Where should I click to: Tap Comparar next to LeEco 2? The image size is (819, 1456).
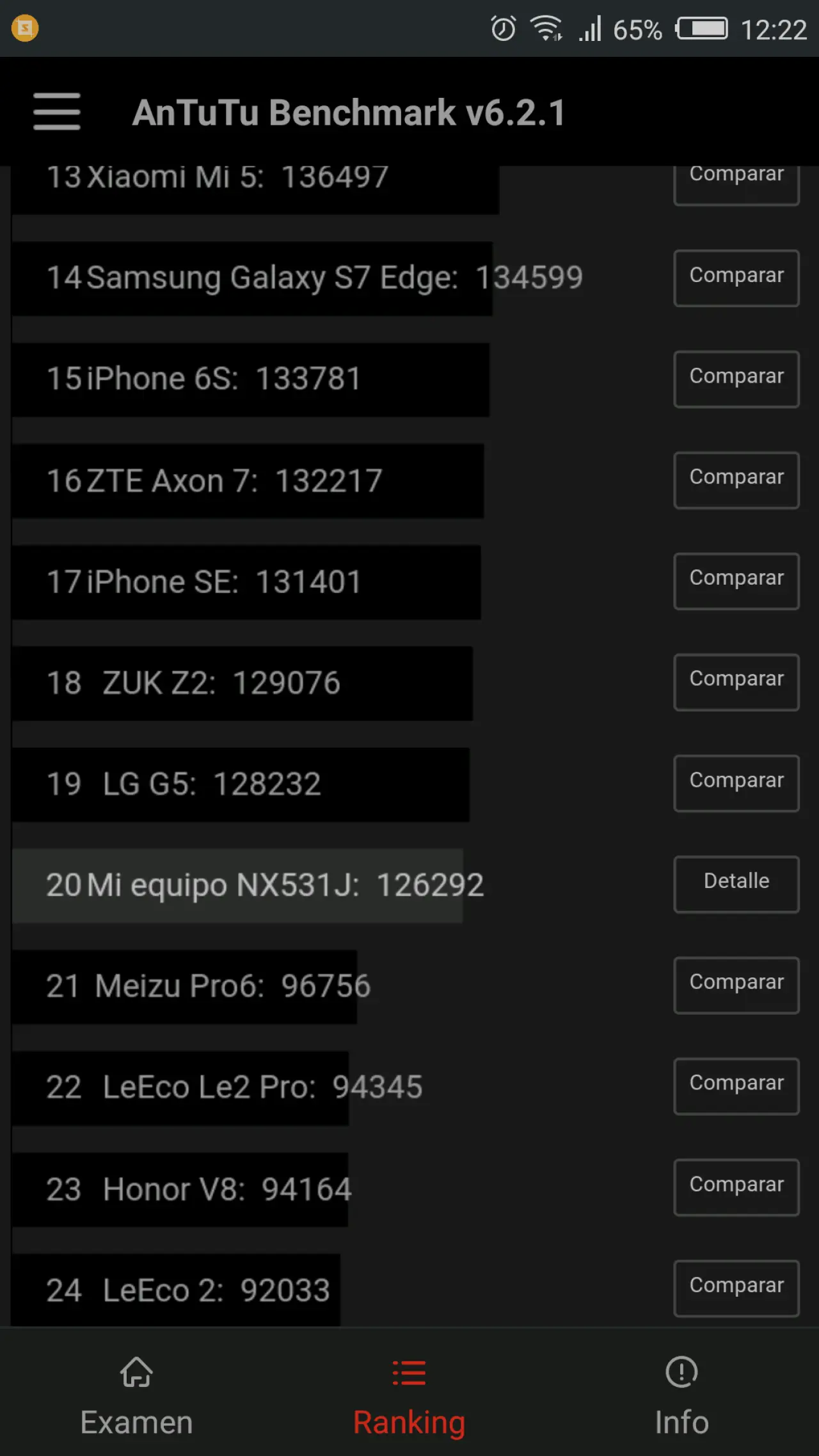(736, 1287)
